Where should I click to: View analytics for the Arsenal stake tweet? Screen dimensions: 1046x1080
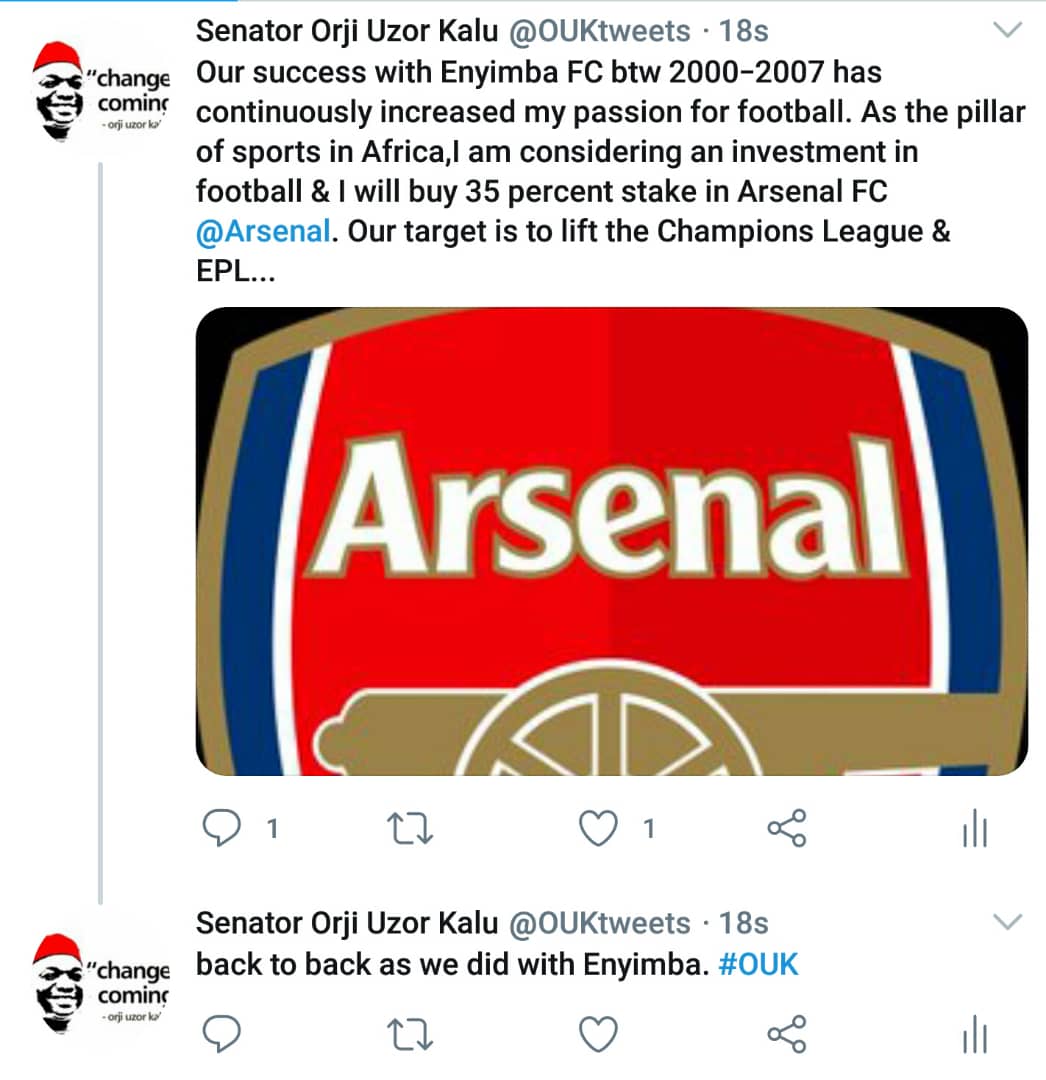(974, 830)
